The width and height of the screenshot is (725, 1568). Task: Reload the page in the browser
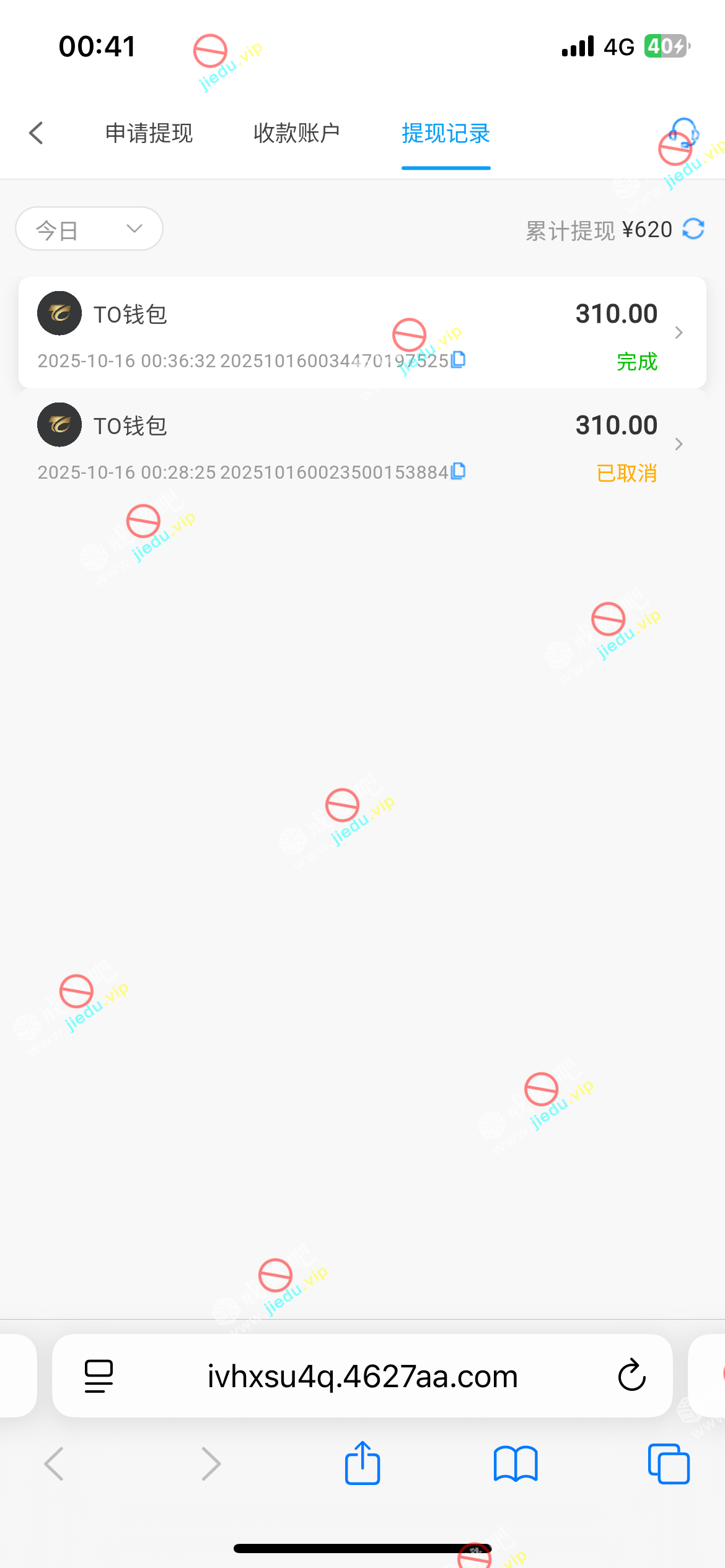point(631,1376)
